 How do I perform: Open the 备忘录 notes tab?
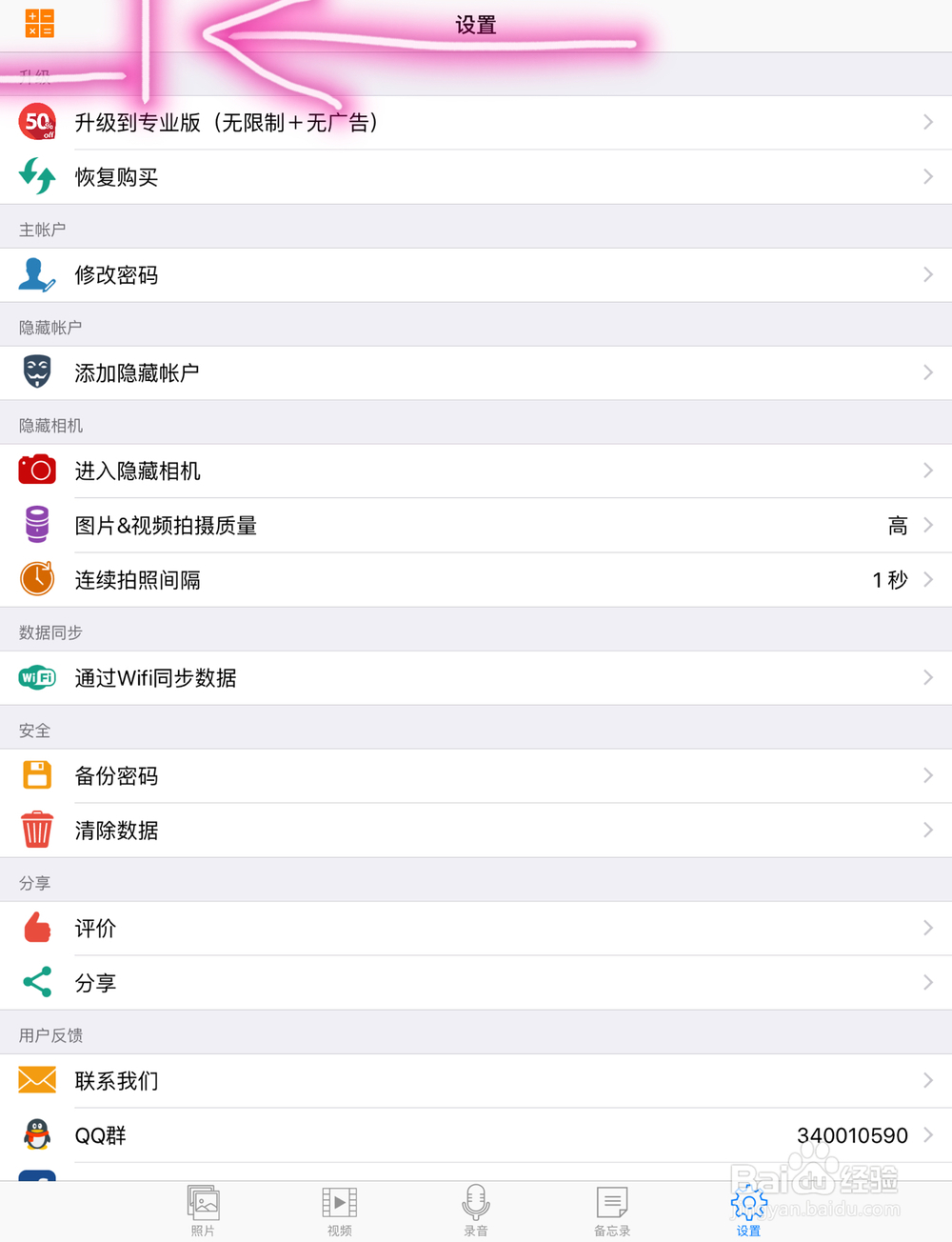612,1210
